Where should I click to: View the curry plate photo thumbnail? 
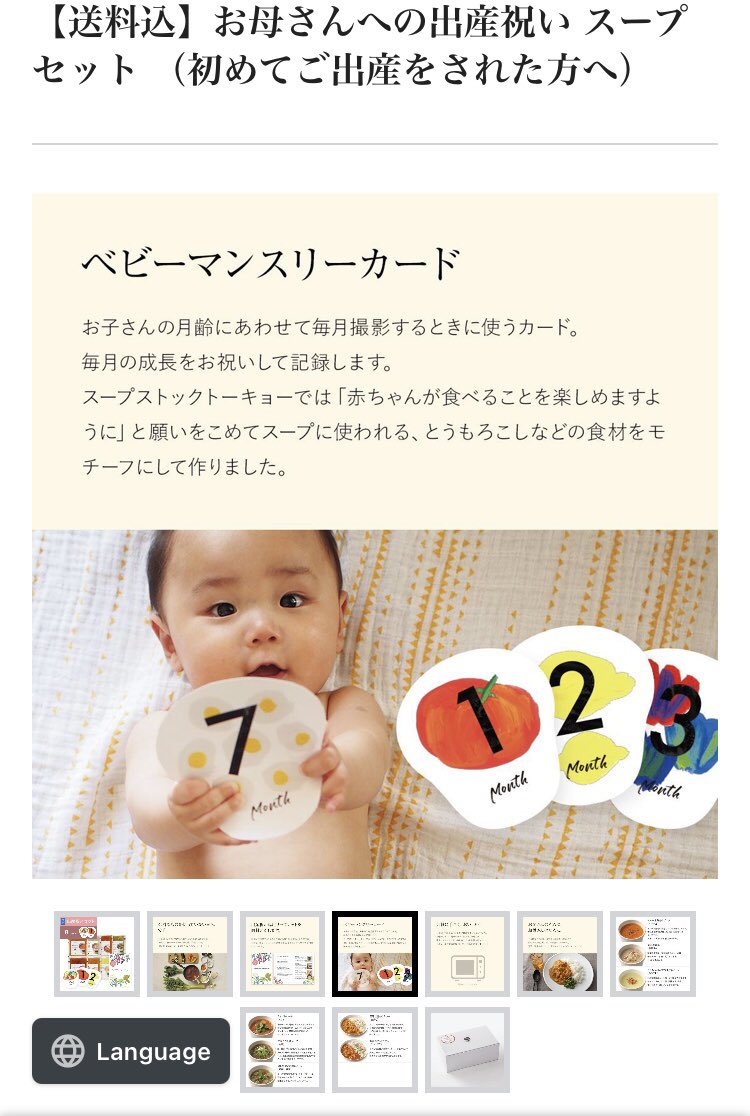pos(560,954)
